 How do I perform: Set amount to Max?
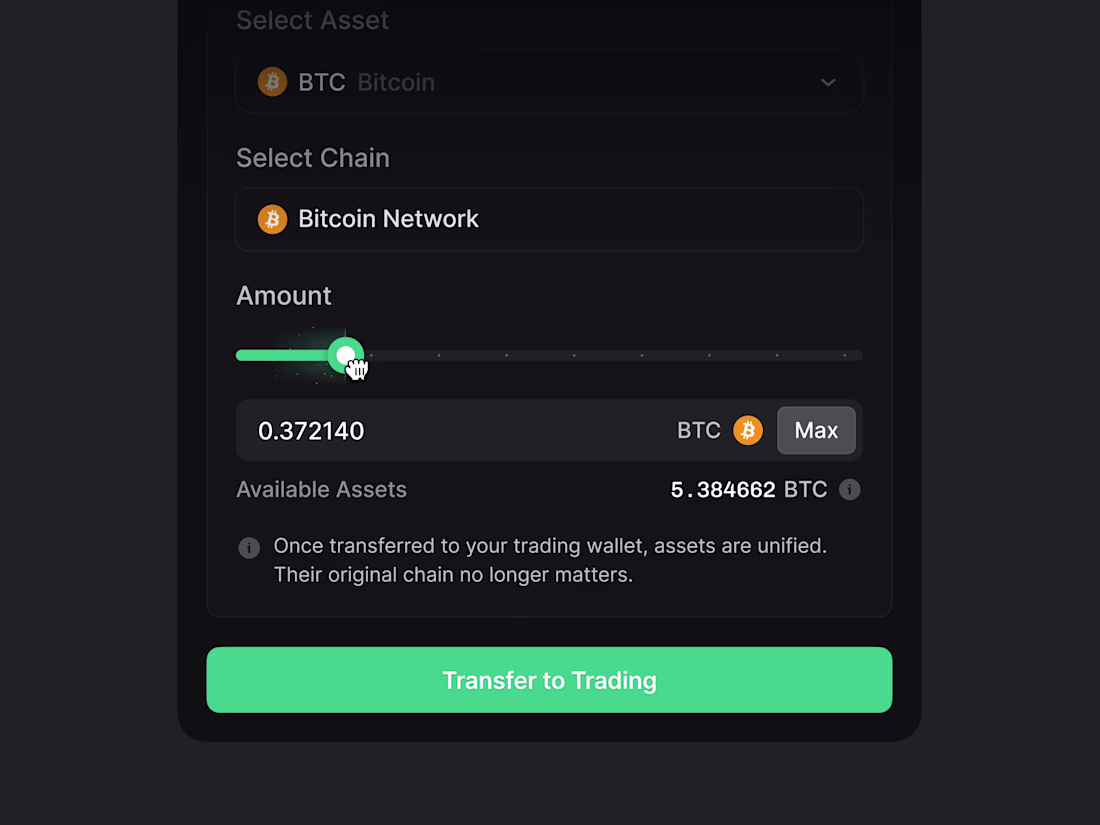816,431
